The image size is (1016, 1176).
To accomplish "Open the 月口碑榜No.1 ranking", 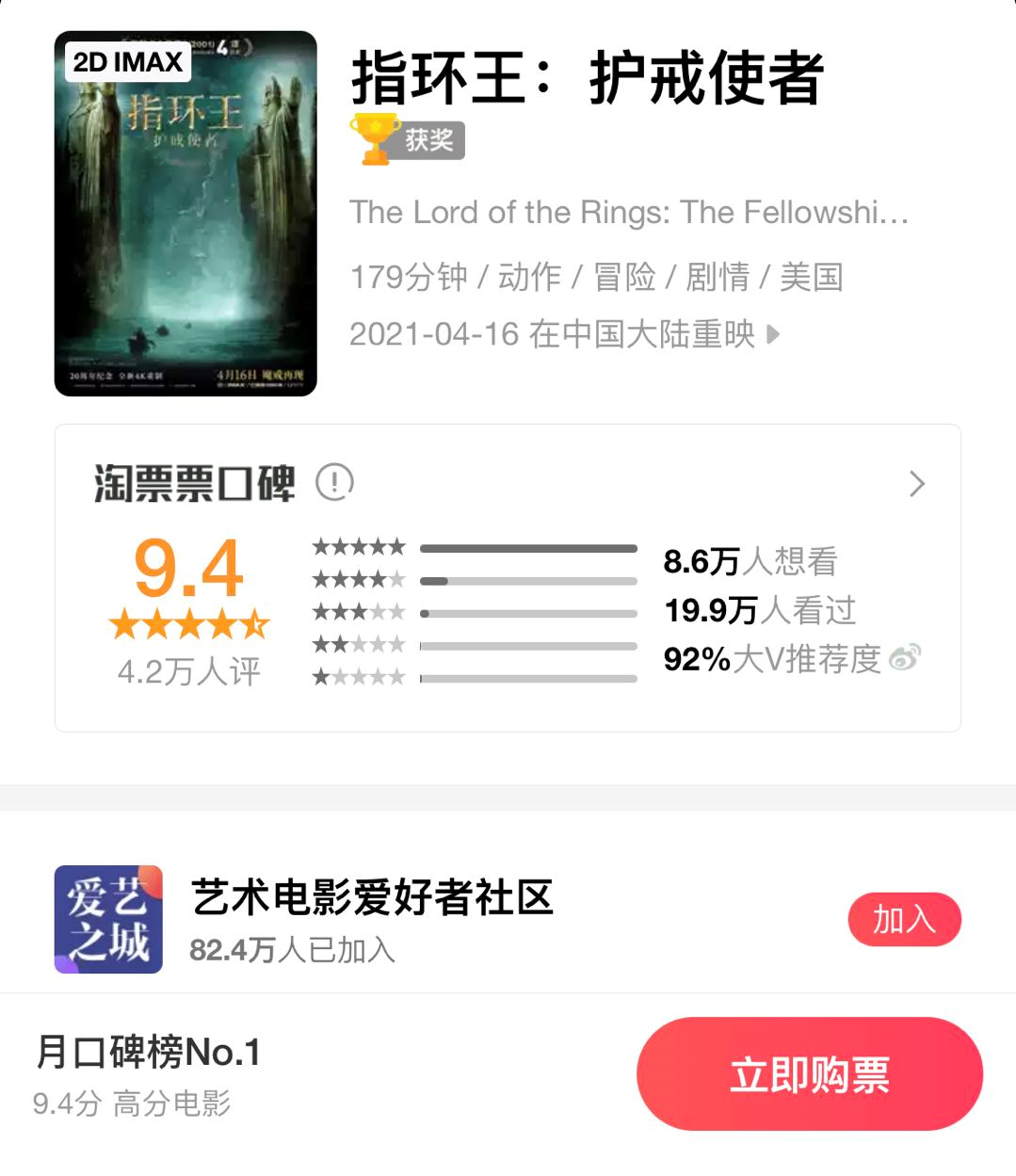I will pos(148,1053).
